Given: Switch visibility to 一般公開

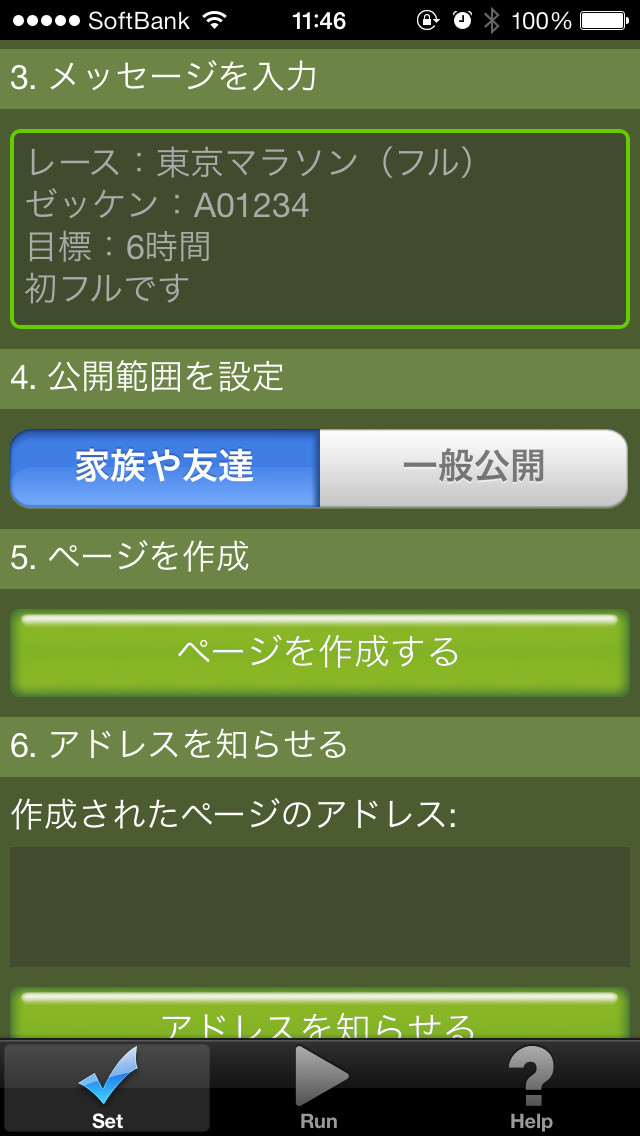Looking at the screenshot, I should pyautogui.click(x=474, y=468).
